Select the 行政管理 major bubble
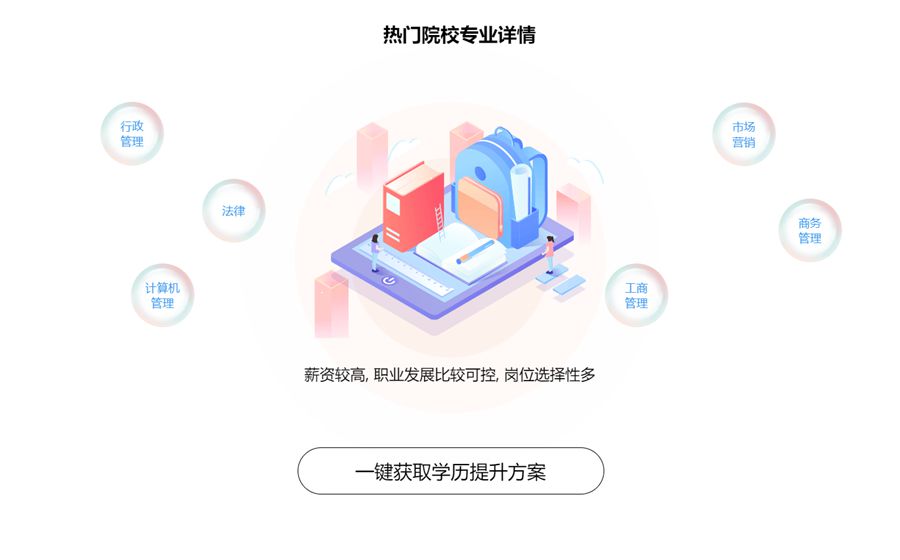The width and height of the screenshot is (900, 560). tap(132, 134)
